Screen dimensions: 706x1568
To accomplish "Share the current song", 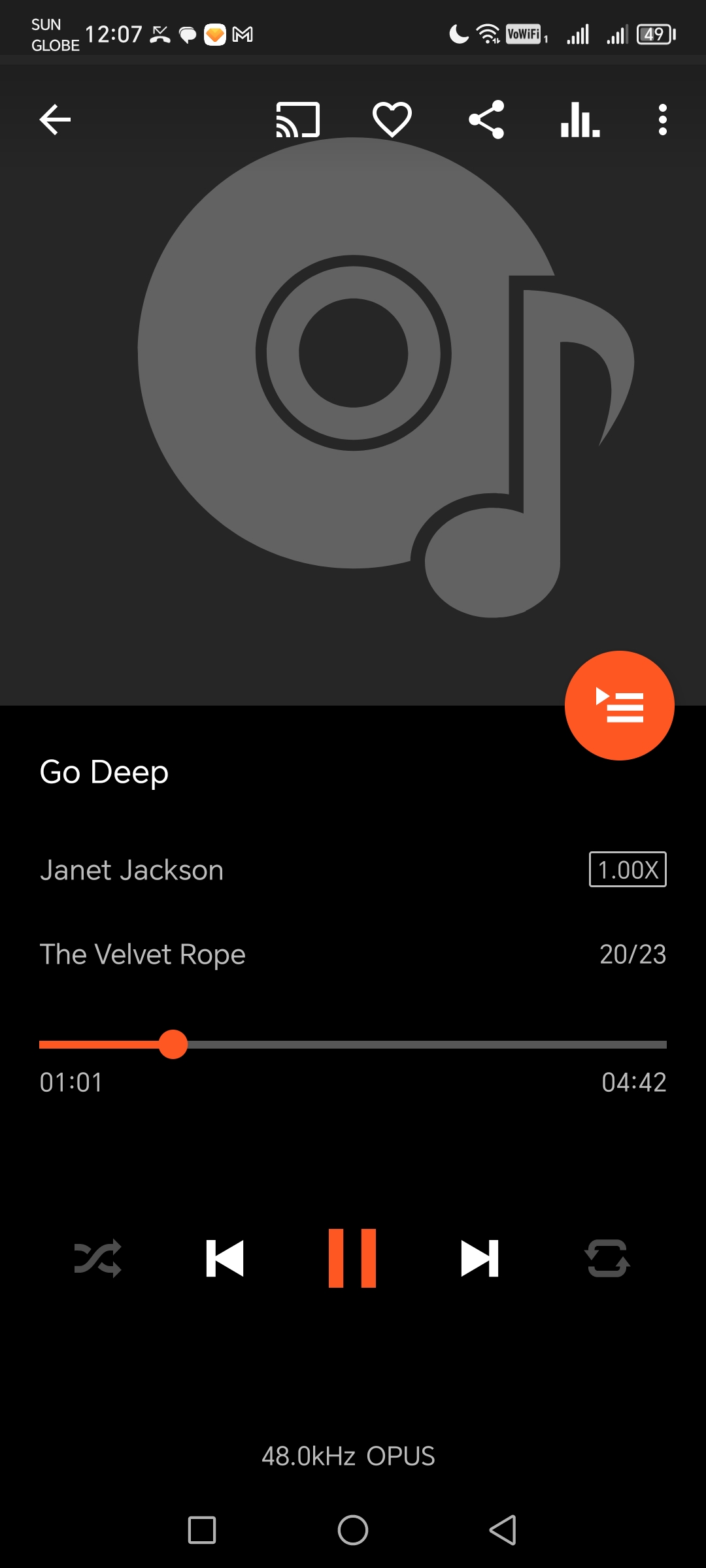I will click(x=486, y=120).
